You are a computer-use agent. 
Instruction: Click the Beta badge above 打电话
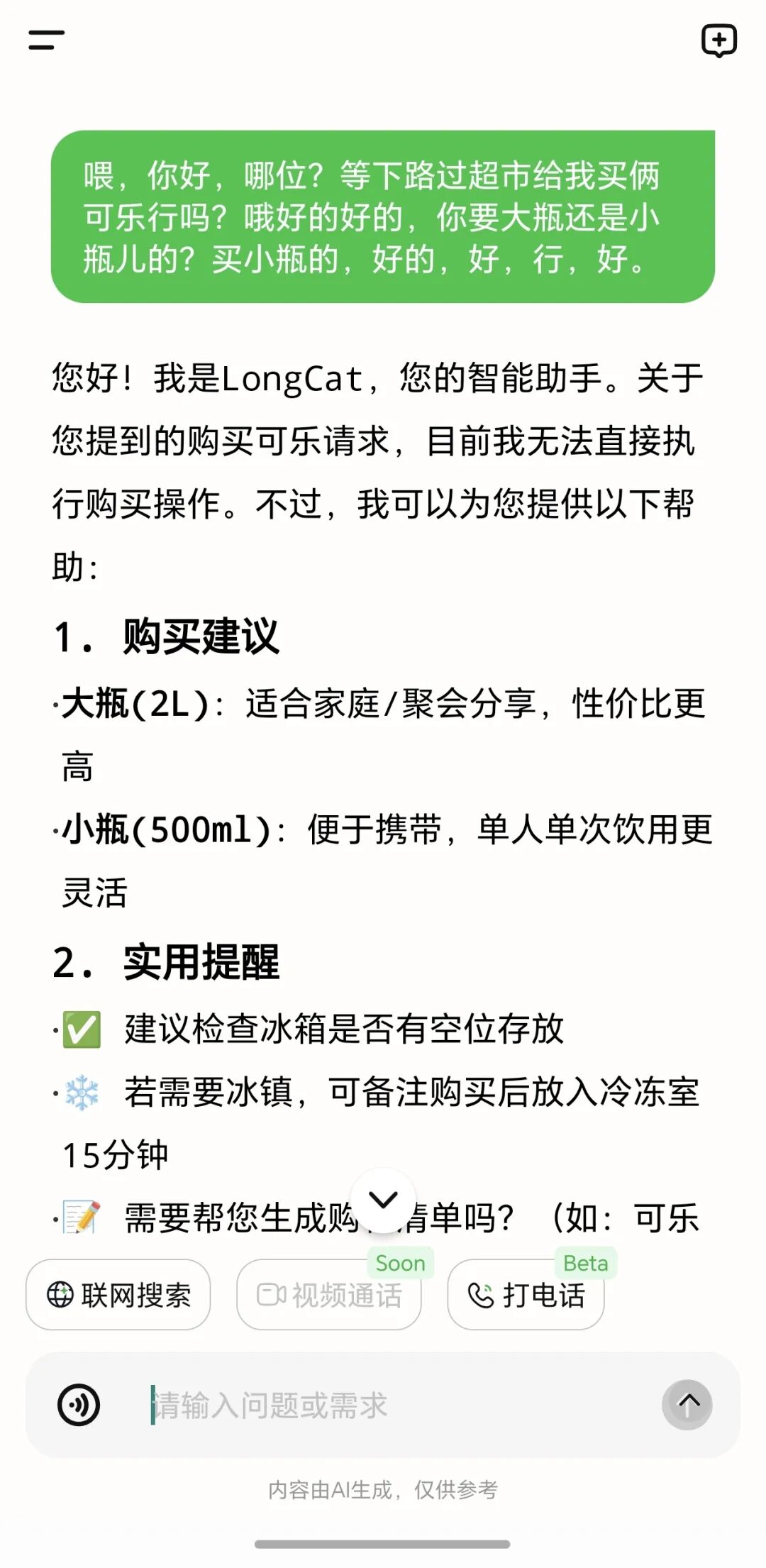pos(586,1262)
